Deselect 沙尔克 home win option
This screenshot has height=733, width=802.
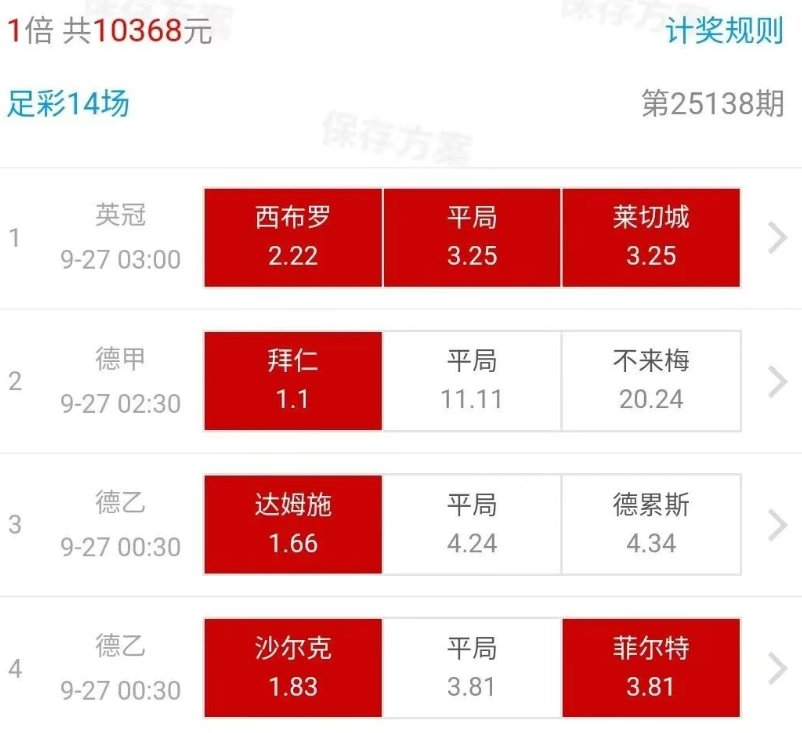[293, 668]
